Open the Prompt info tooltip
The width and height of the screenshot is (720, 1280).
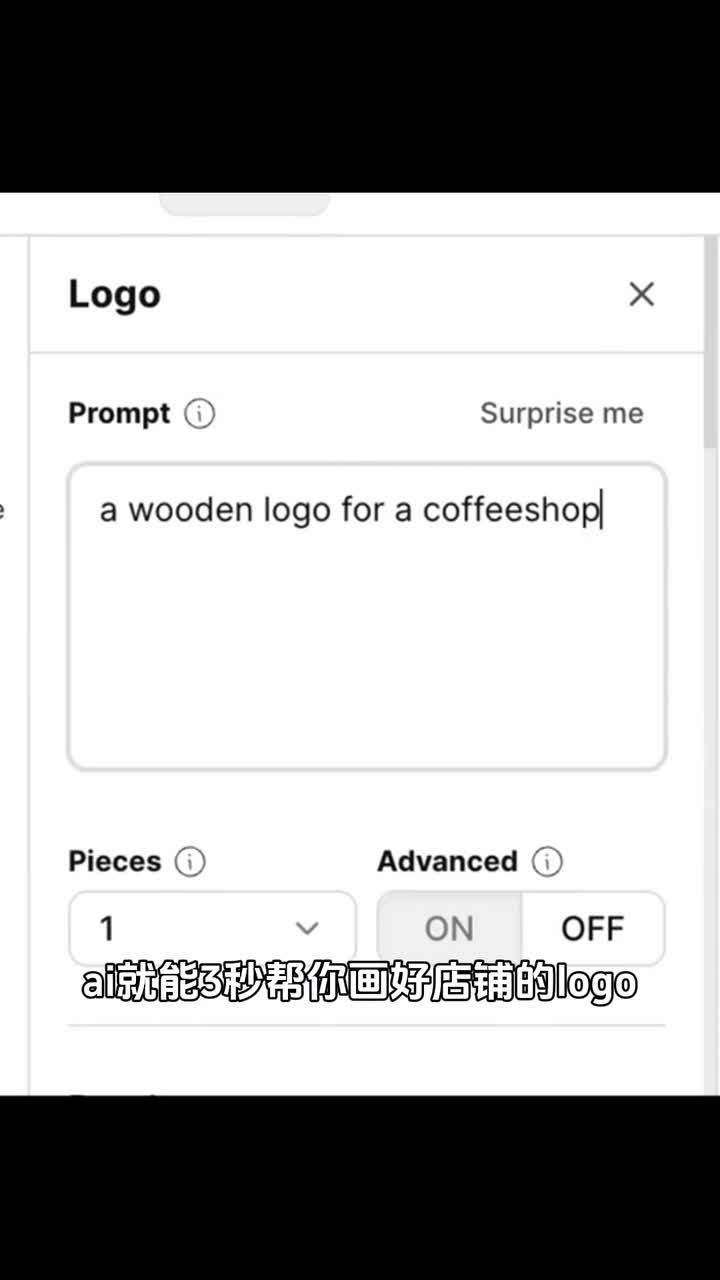click(200, 413)
